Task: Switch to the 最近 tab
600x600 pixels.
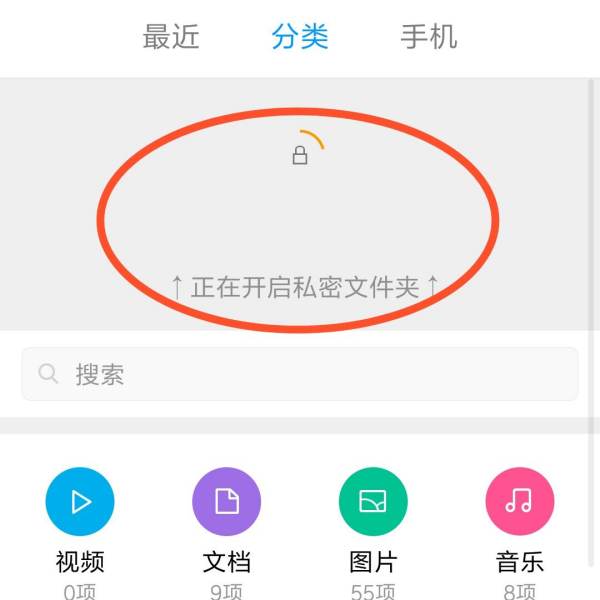Action: 171,38
